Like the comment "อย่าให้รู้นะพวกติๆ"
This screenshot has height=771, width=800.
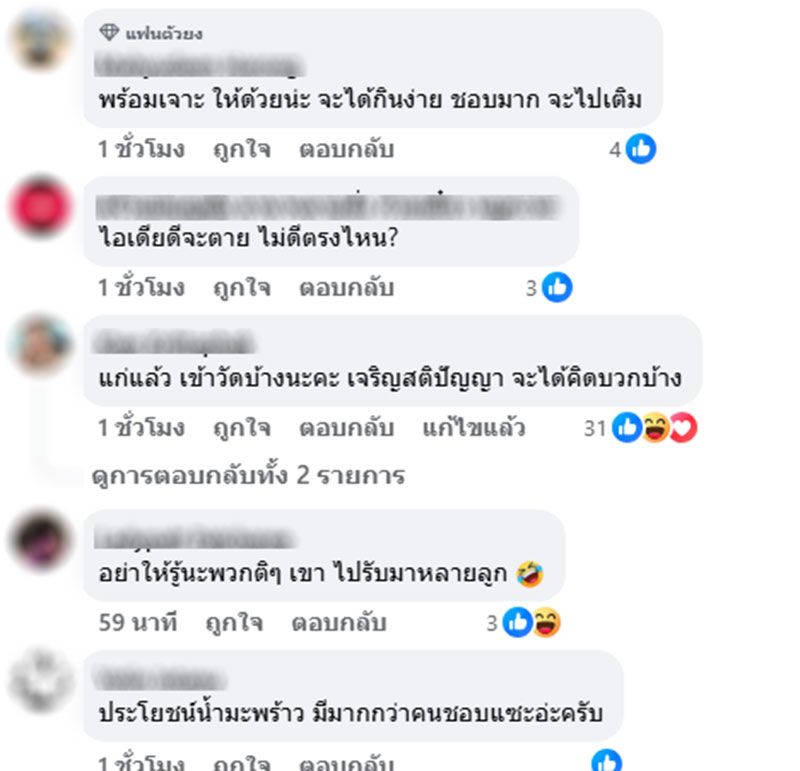pyautogui.click(x=234, y=623)
